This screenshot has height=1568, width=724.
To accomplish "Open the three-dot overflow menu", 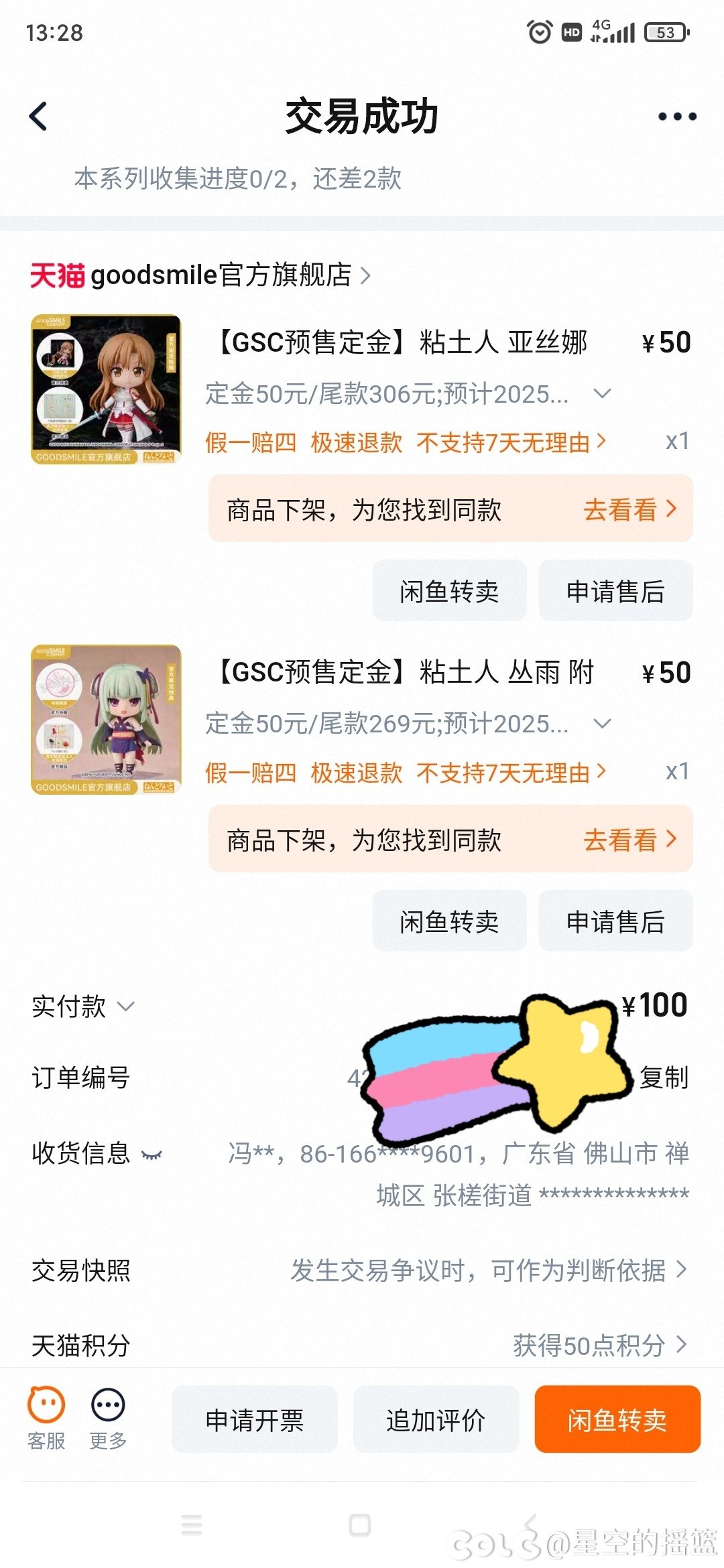I will 677,117.
